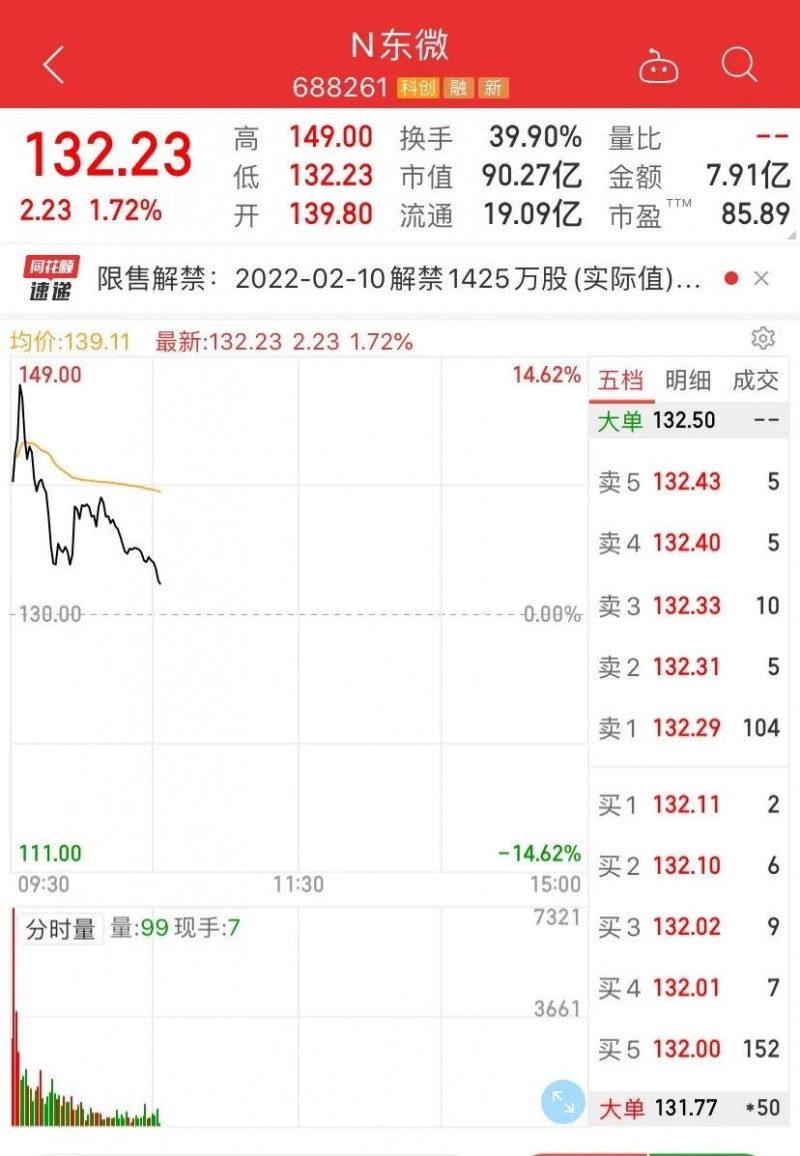Open the robot assistant icon
Image resolution: width=800 pixels, height=1156 pixels.
pyautogui.click(x=659, y=68)
